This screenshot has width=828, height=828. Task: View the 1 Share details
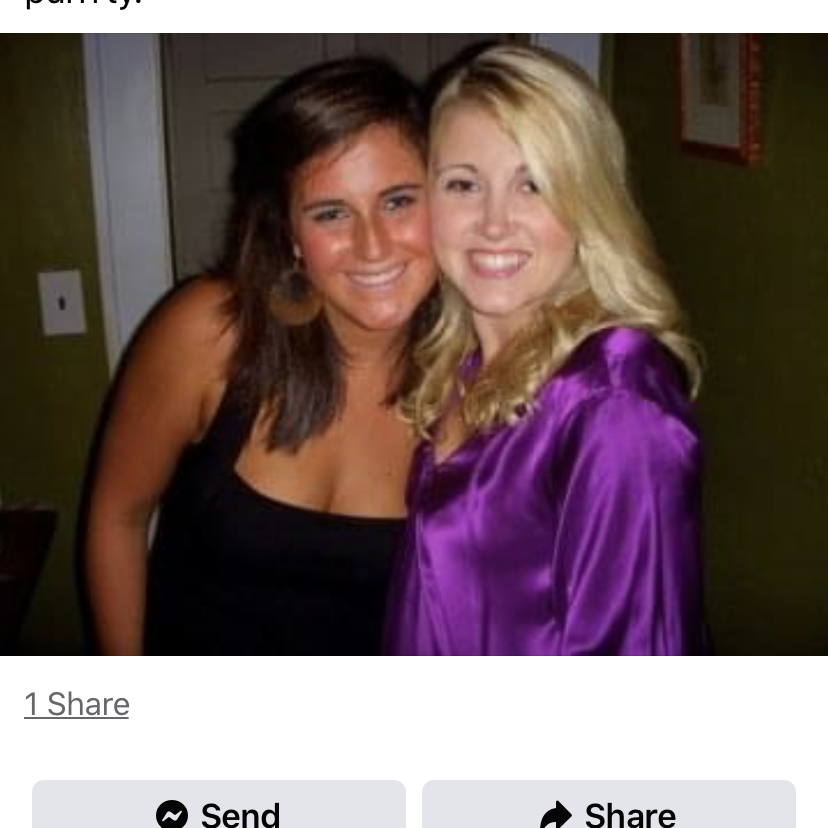pyautogui.click(x=77, y=705)
